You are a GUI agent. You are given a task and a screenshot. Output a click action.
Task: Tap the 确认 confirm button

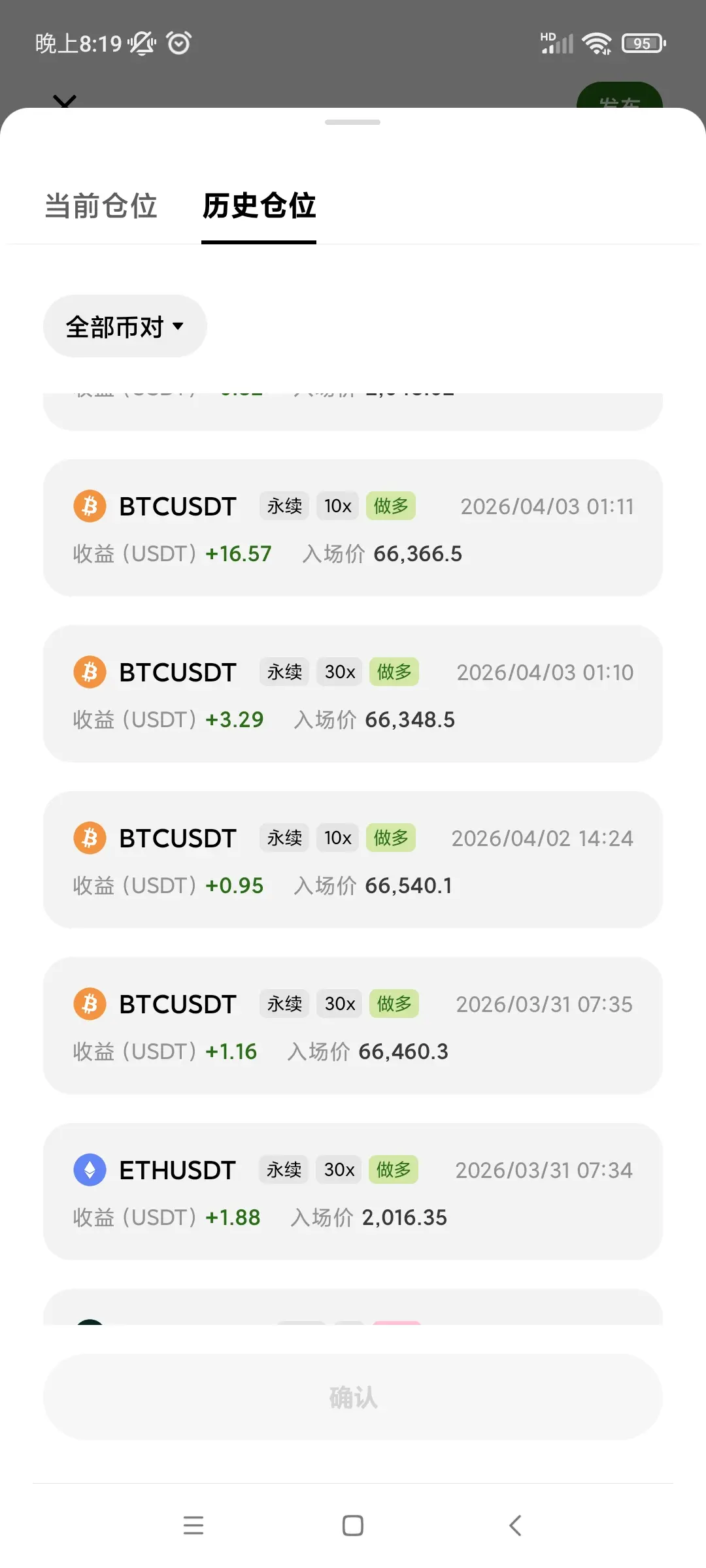(x=353, y=1397)
